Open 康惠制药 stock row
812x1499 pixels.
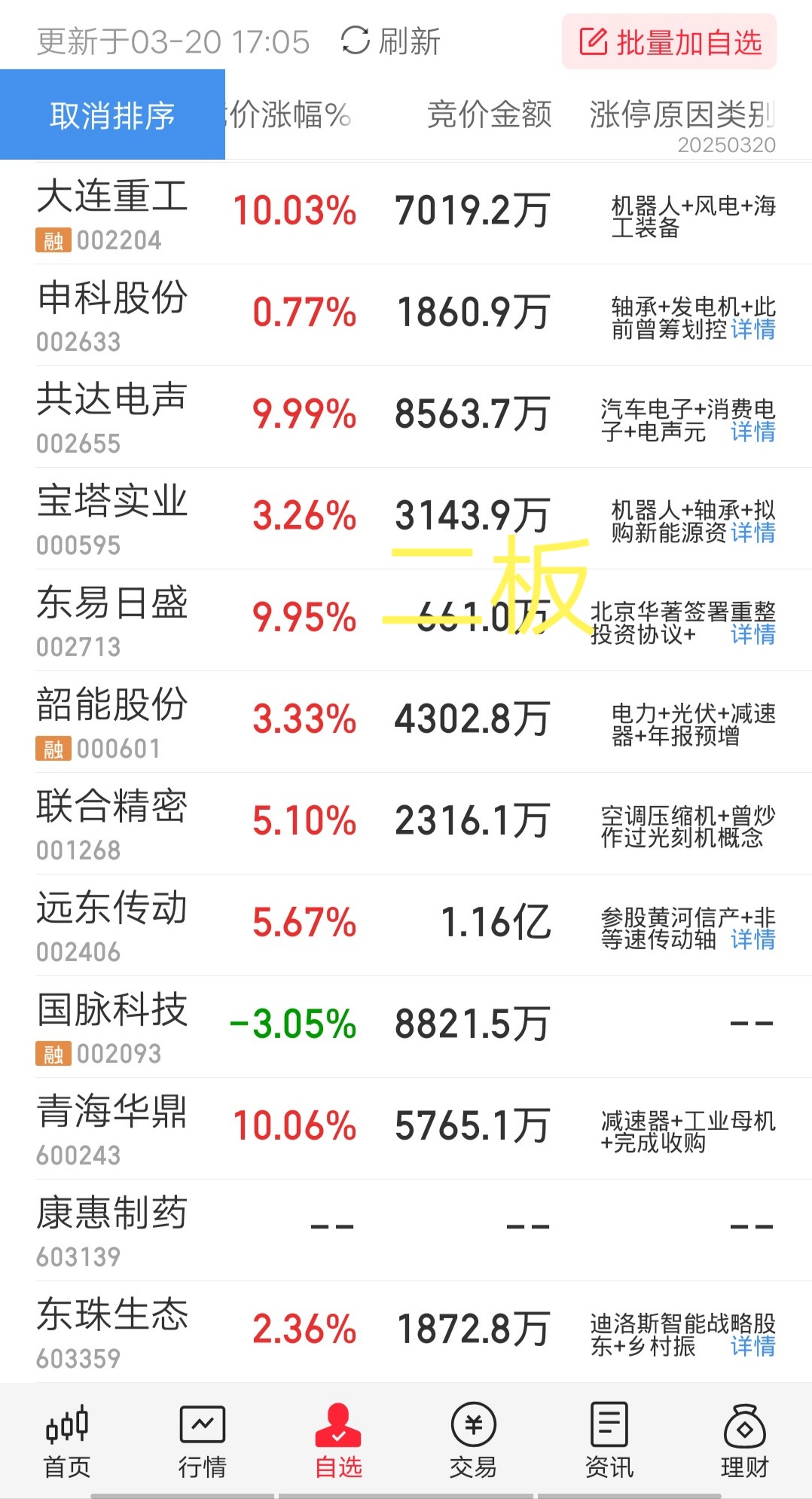(x=112, y=1229)
